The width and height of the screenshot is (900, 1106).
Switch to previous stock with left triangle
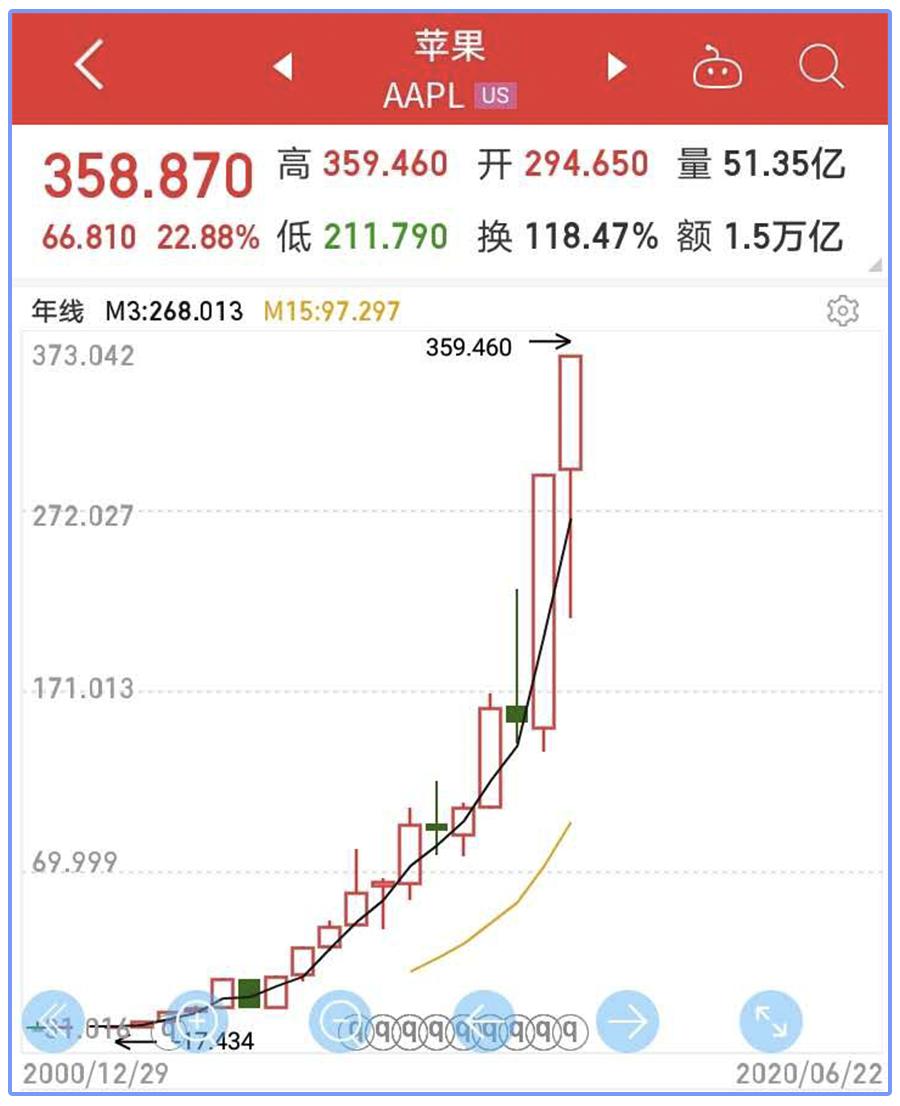(283, 66)
